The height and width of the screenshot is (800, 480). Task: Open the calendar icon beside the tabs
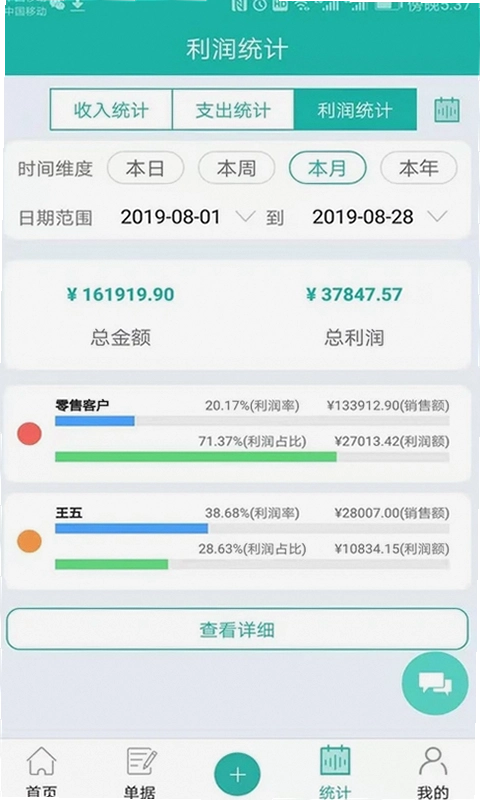tap(447, 110)
